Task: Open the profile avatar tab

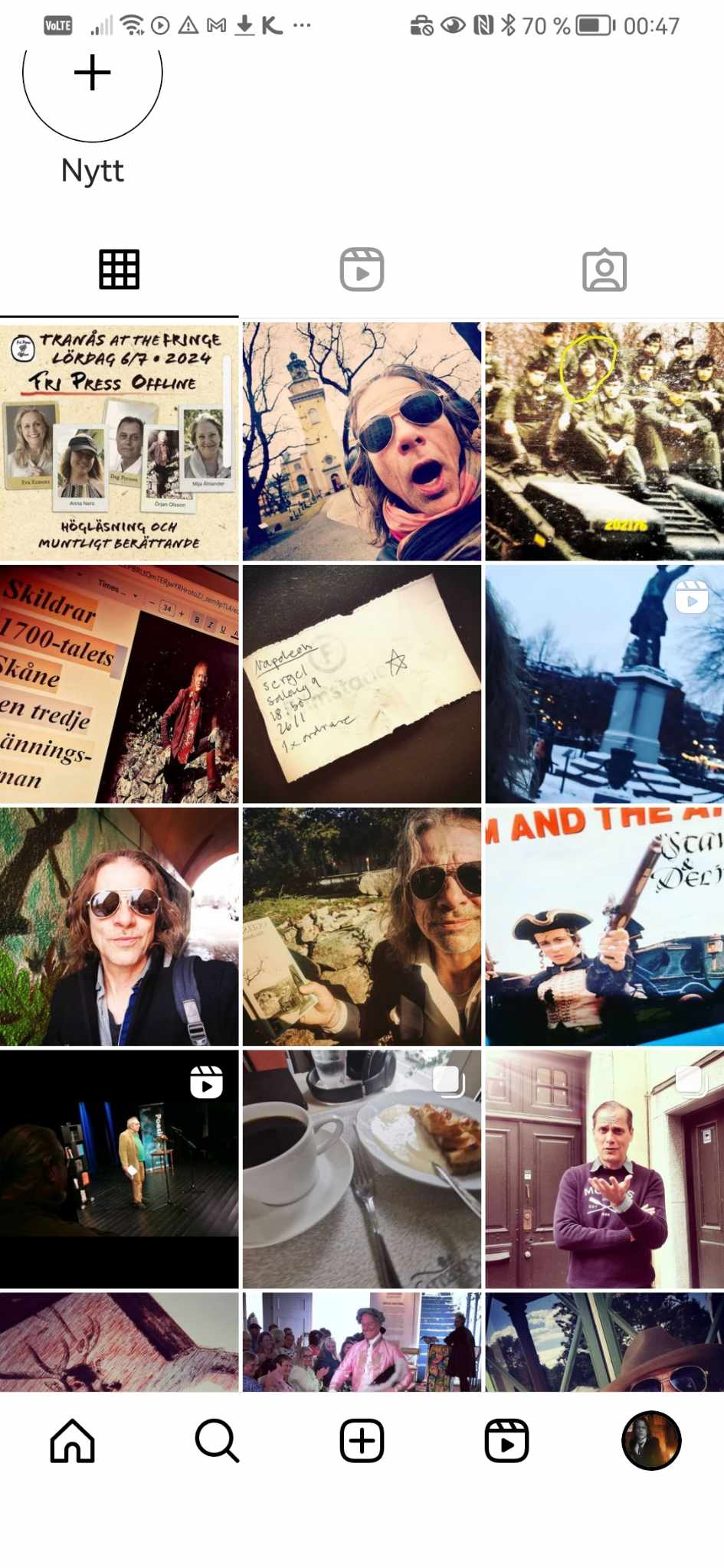Action: tap(651, 1441)
